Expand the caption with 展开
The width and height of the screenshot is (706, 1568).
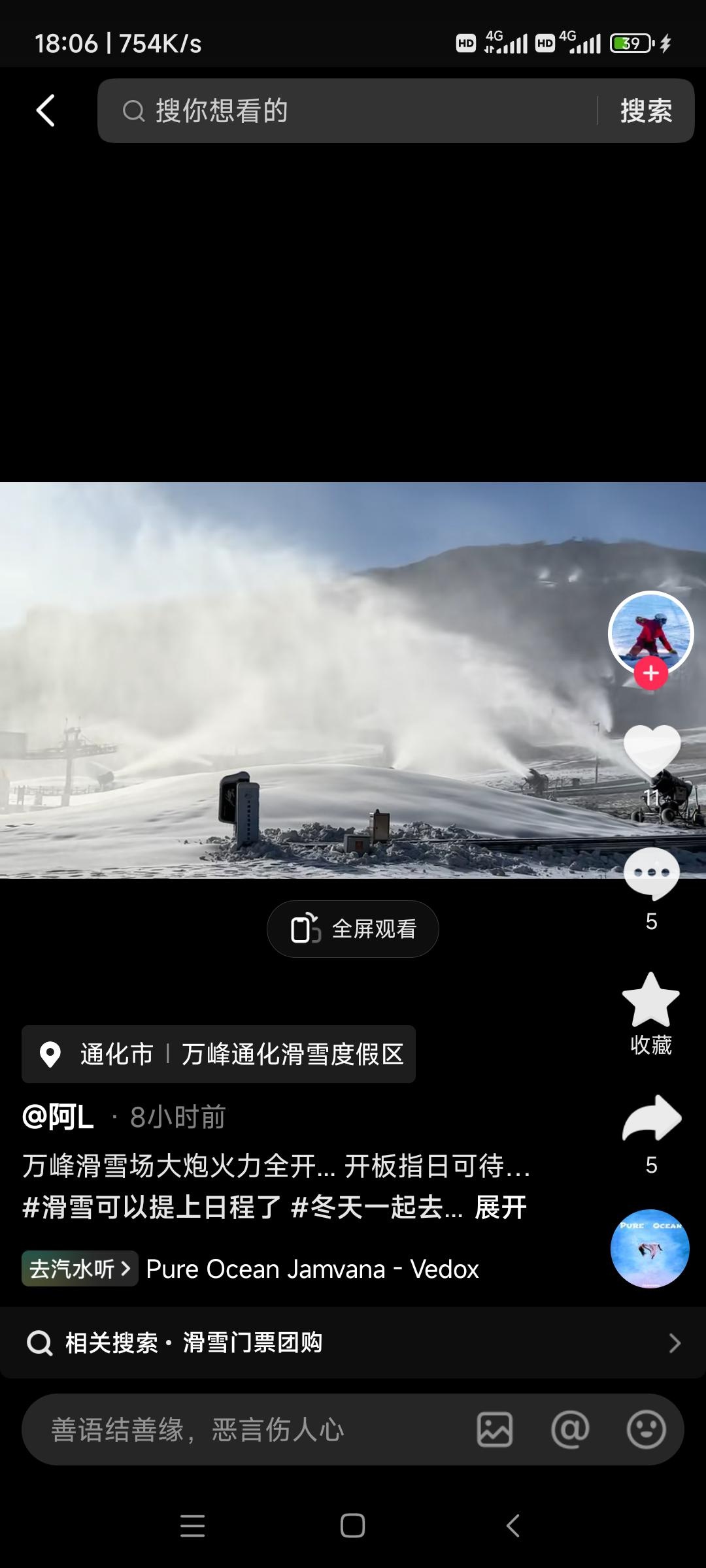(x=501, y=1207)
